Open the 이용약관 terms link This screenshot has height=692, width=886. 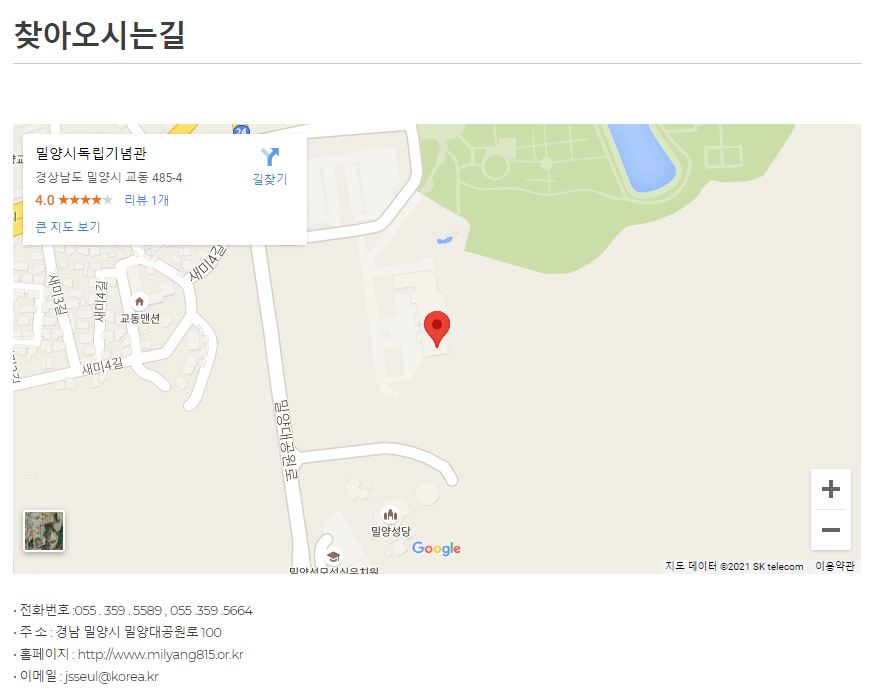tap(835, 566)
